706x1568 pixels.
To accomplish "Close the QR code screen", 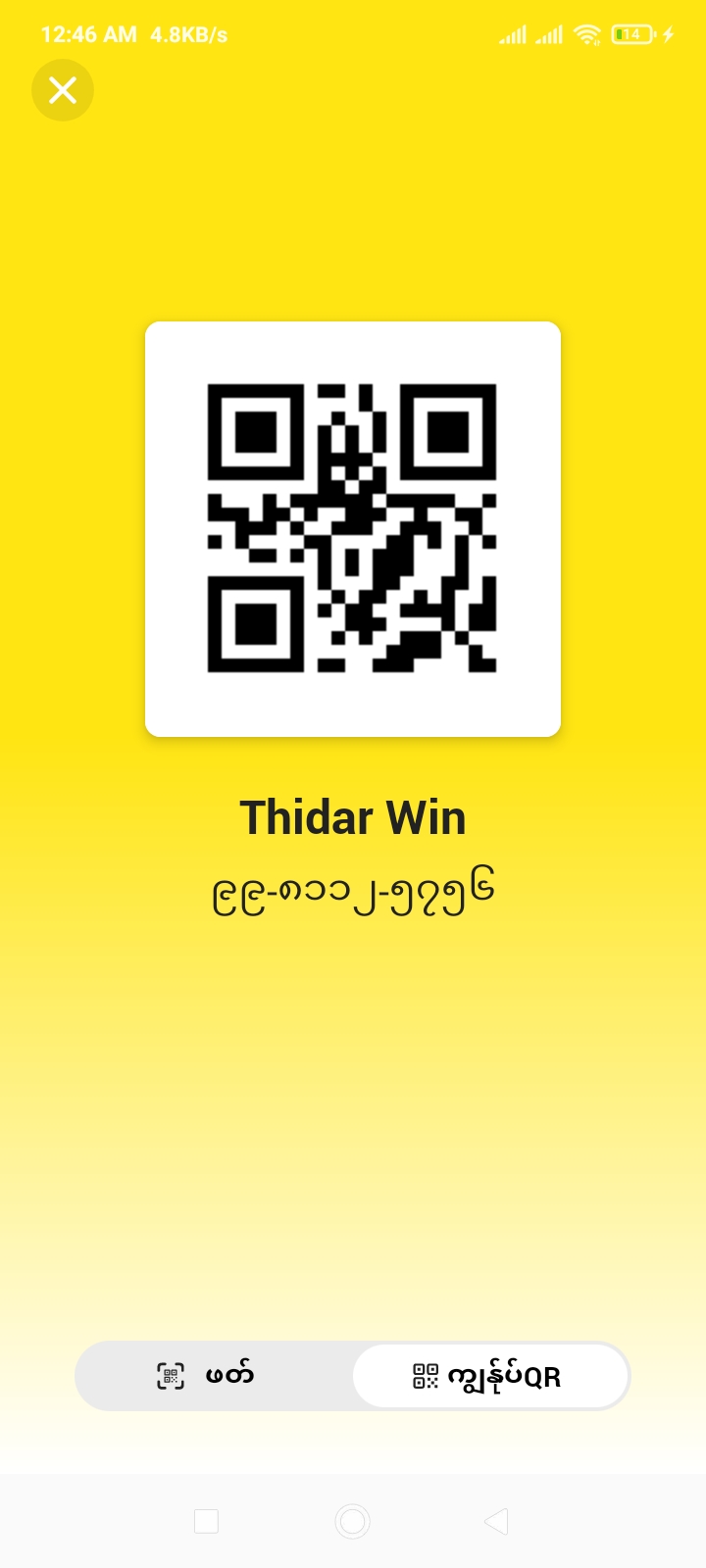I will pos(63,90).
